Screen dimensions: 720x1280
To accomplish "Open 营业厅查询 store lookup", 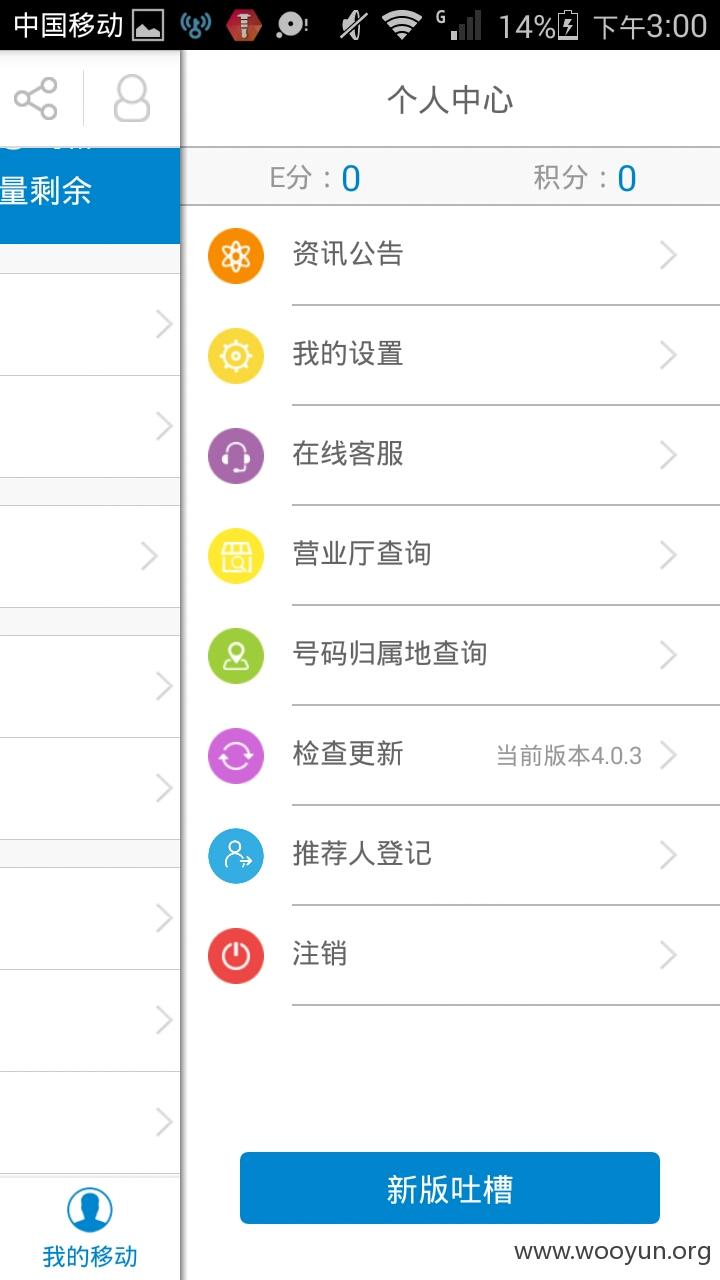I will pyautogui.click(x=450, y=556).
